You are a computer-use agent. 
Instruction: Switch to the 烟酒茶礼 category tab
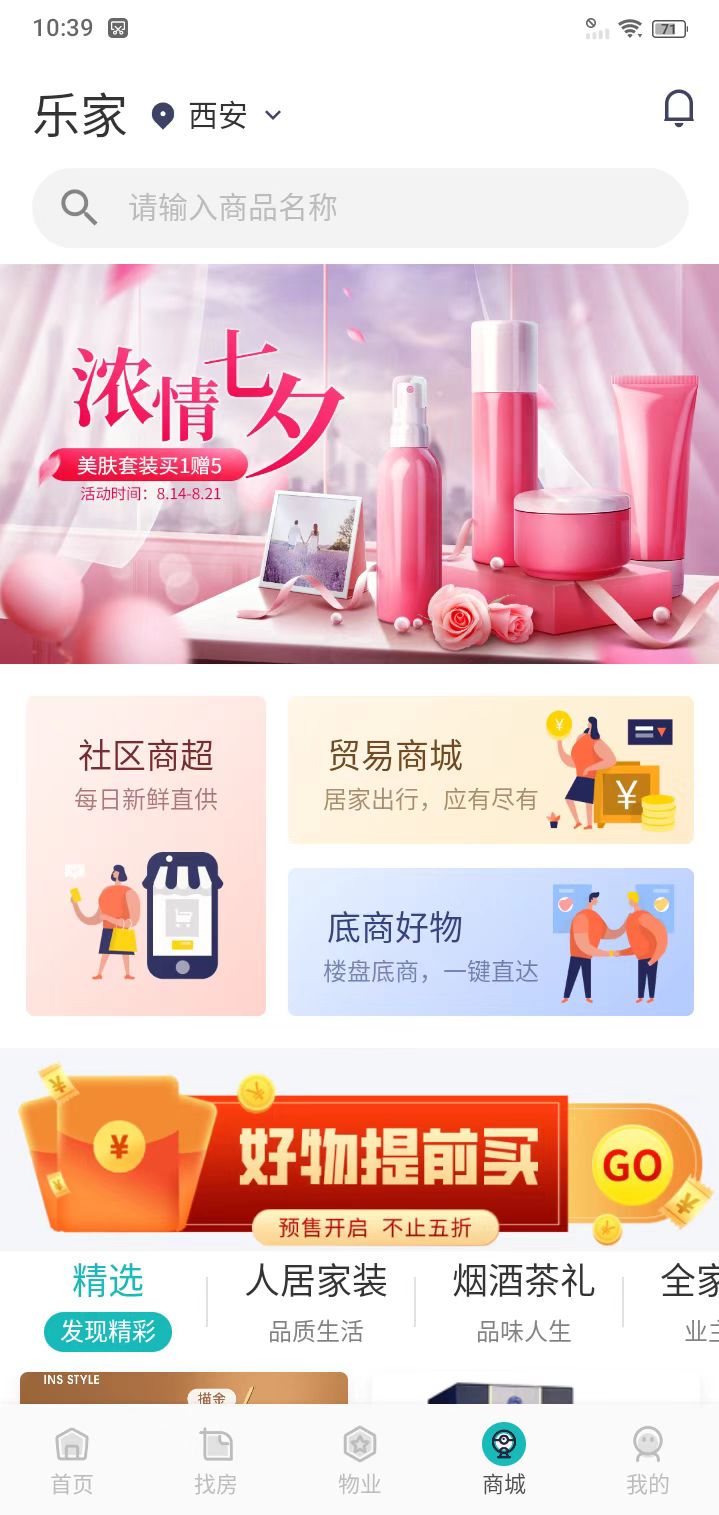(x=523, y=1302)
